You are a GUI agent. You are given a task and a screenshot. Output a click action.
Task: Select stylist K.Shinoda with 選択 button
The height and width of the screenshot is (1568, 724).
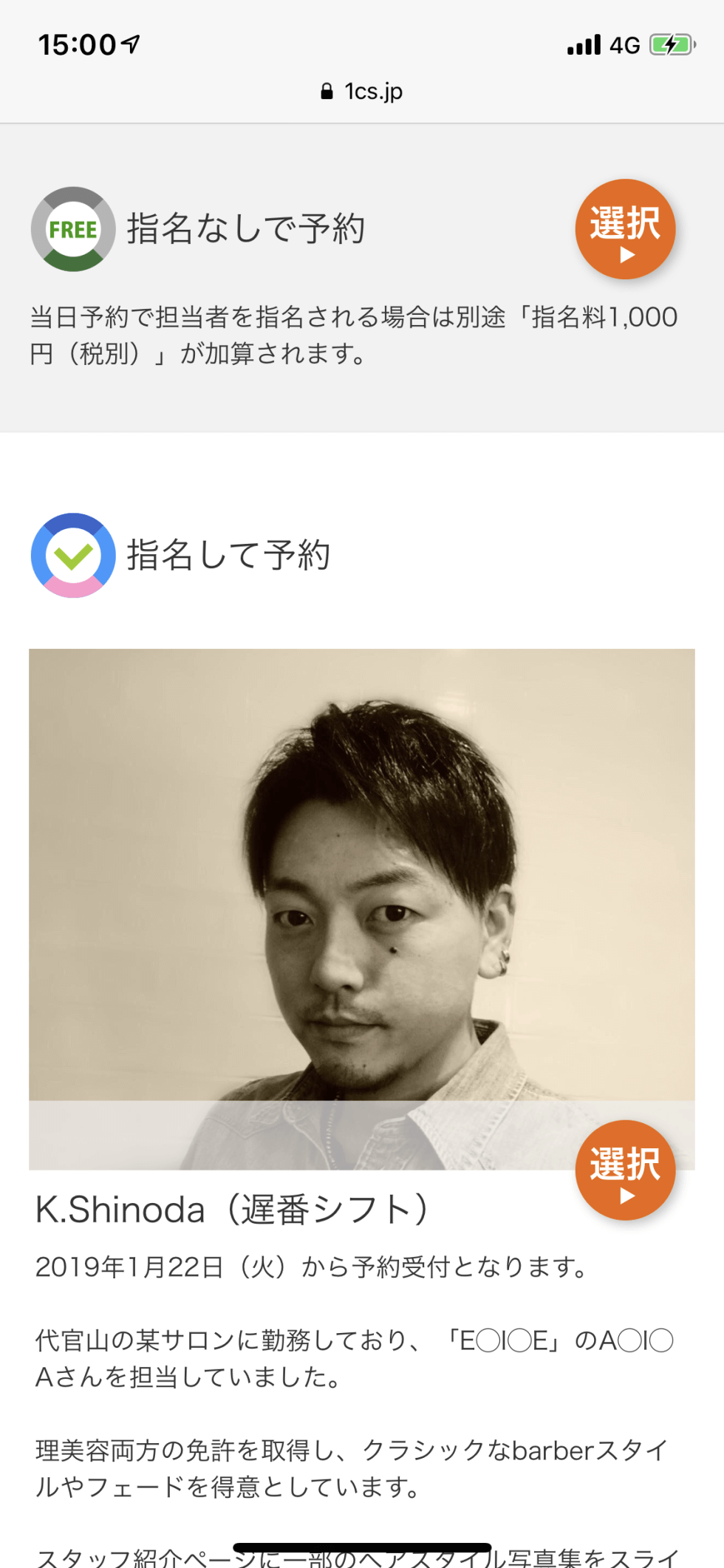tap(625, 1170)
